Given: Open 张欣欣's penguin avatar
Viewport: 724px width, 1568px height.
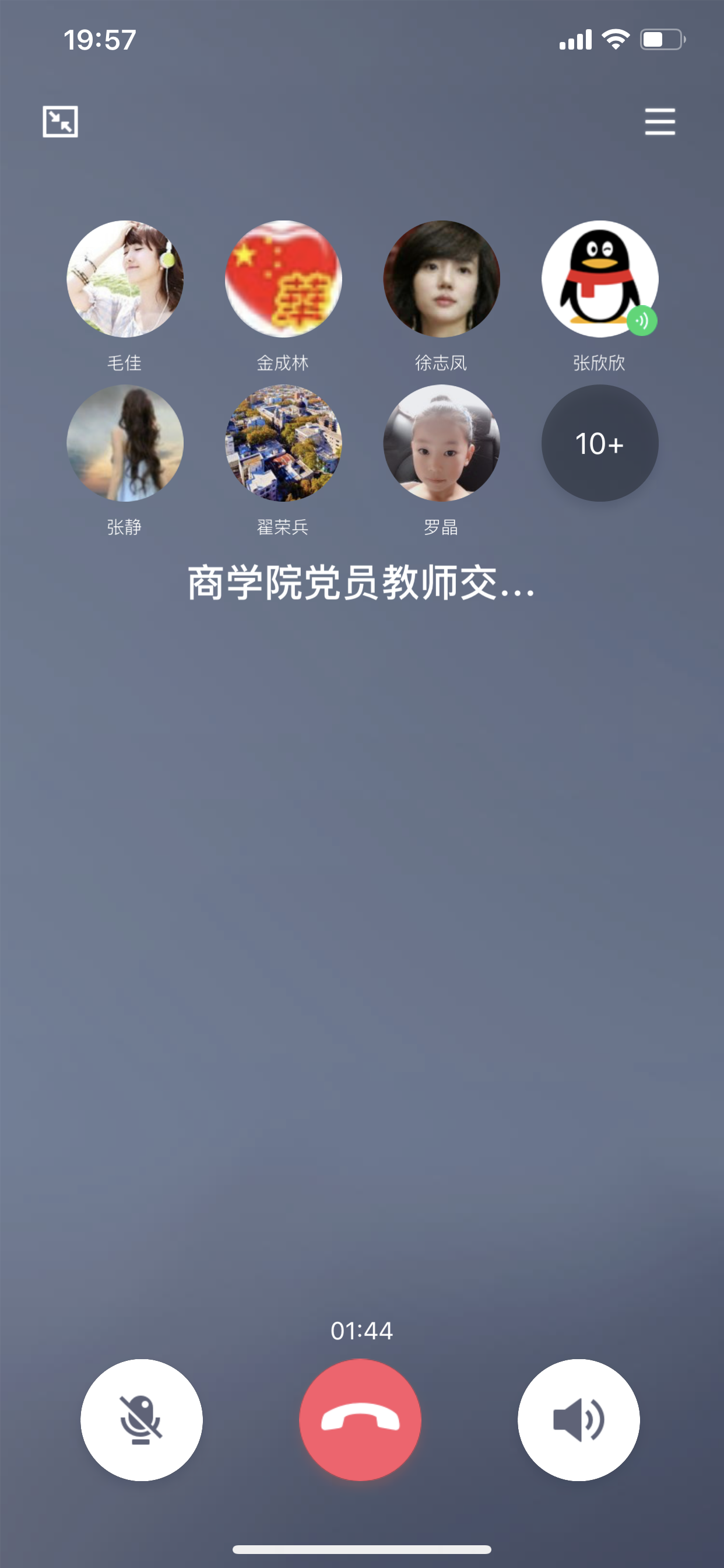Looking at the screenshot, I should 599,279.
